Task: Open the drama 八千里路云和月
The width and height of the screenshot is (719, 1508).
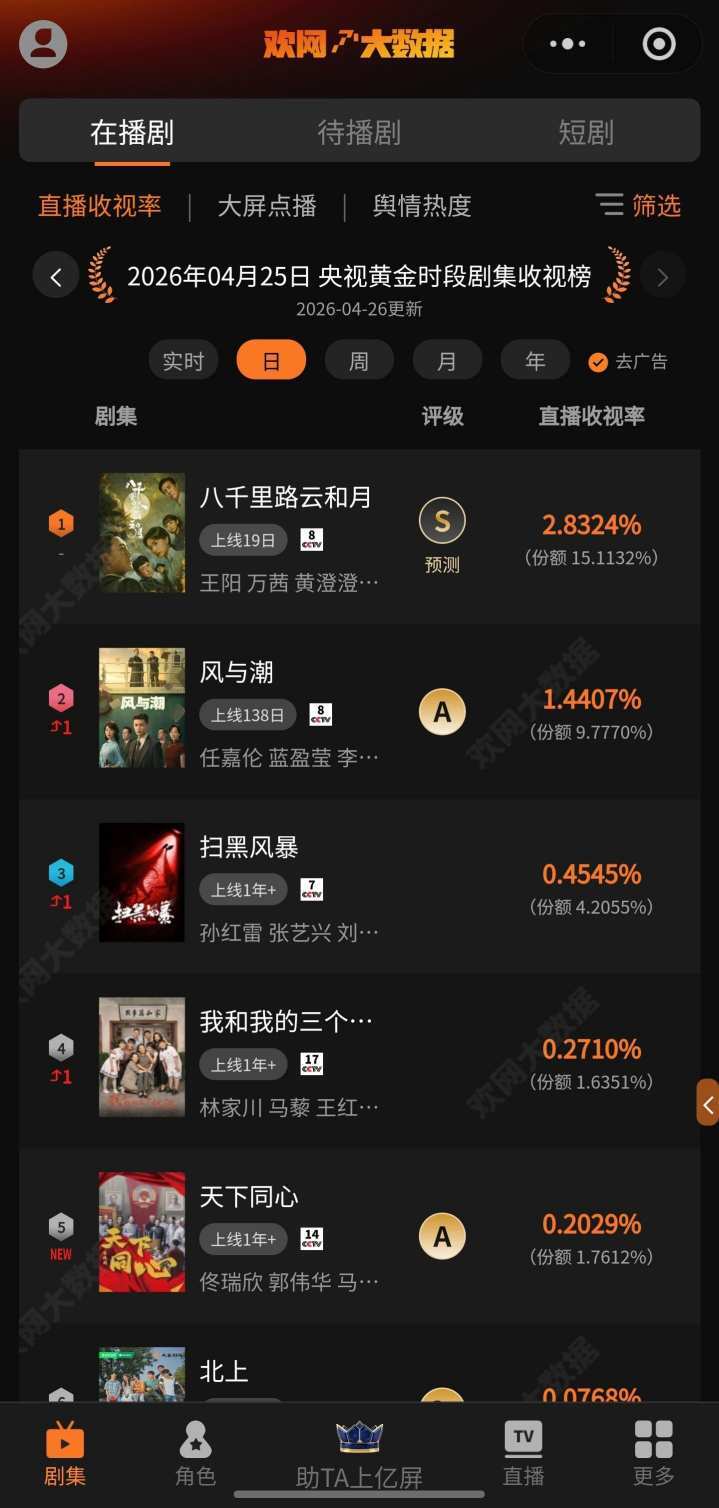Action: [285, 498]
